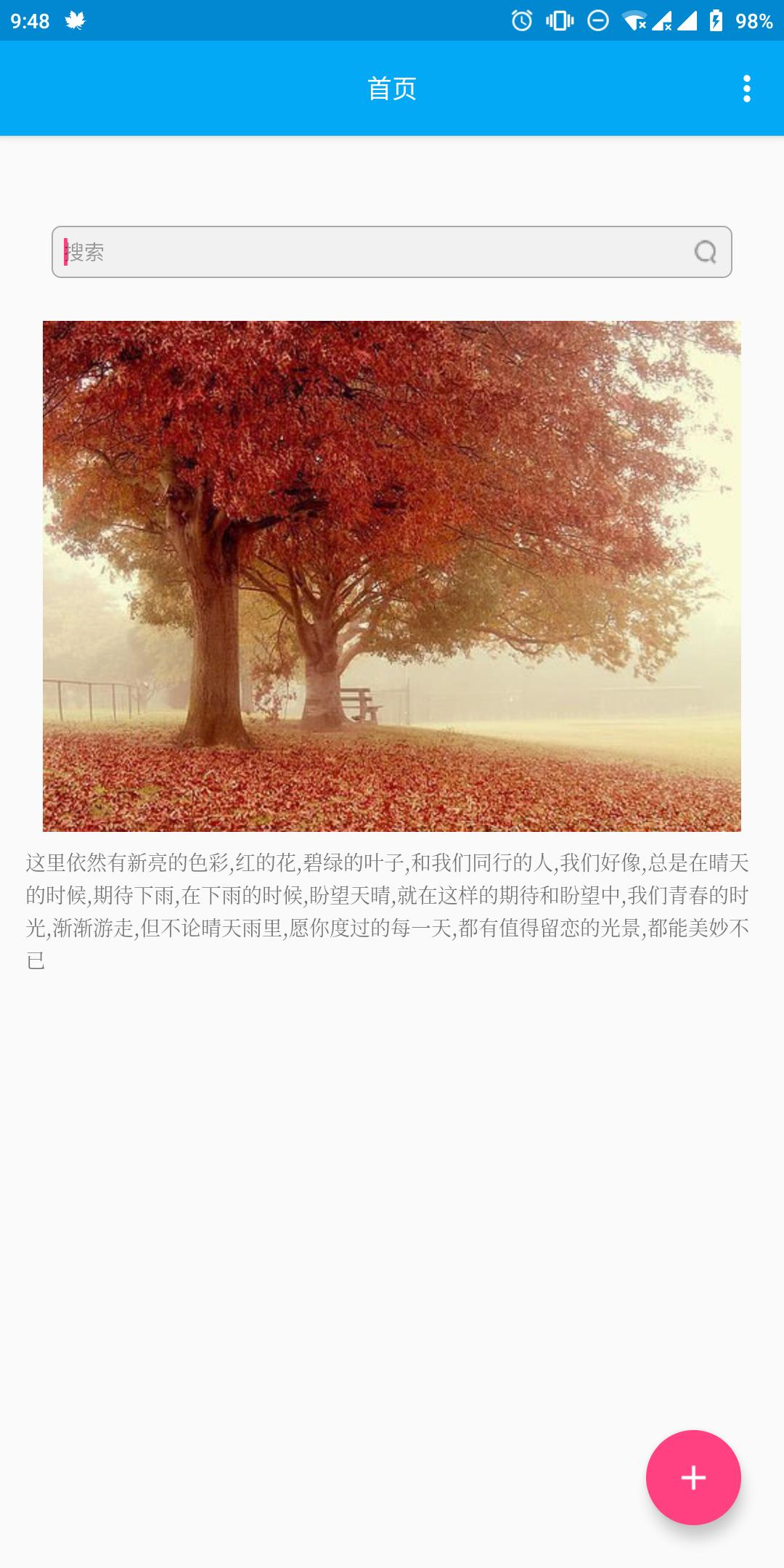Open the maple leaf notification icon

pyautogui.click(x=75, y=20)
